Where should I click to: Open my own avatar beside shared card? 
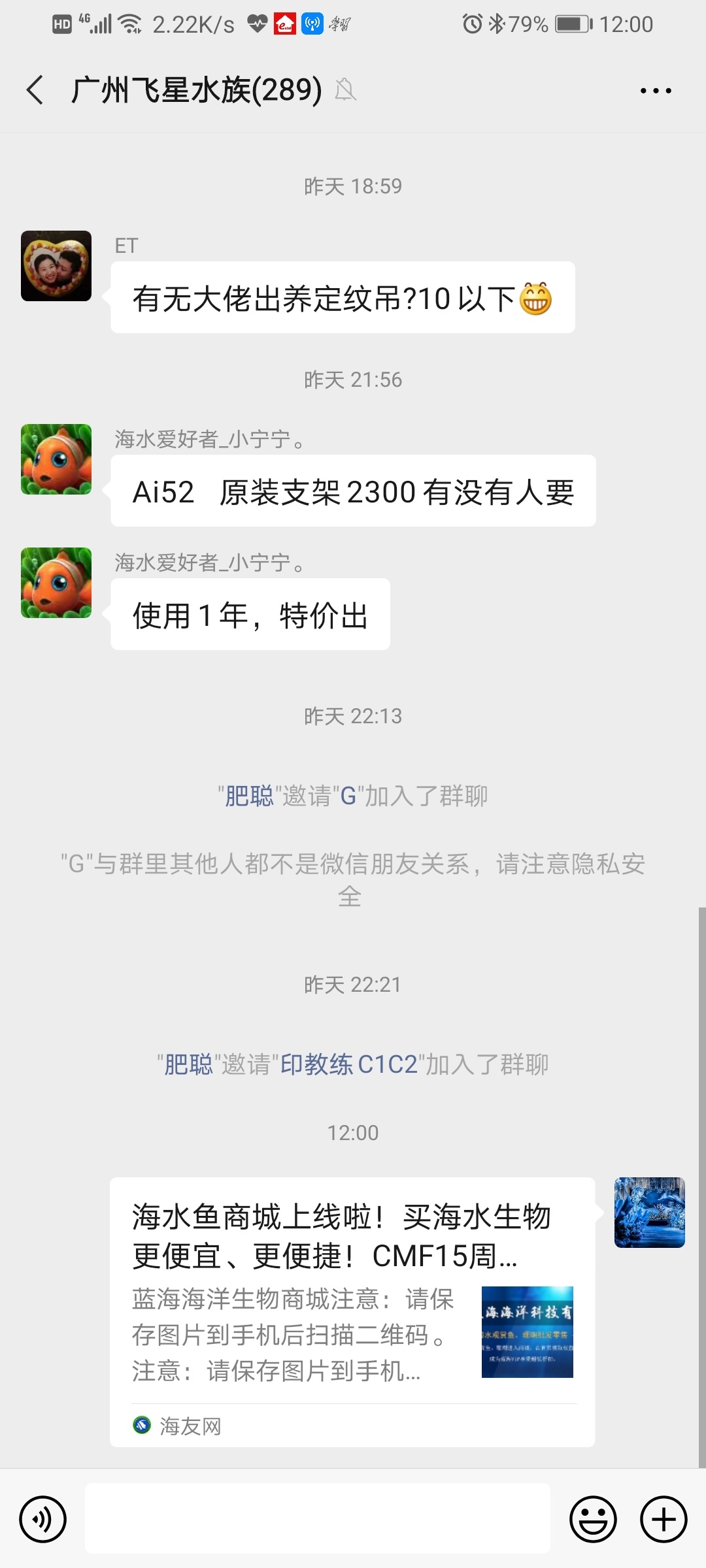point(649,1213)
